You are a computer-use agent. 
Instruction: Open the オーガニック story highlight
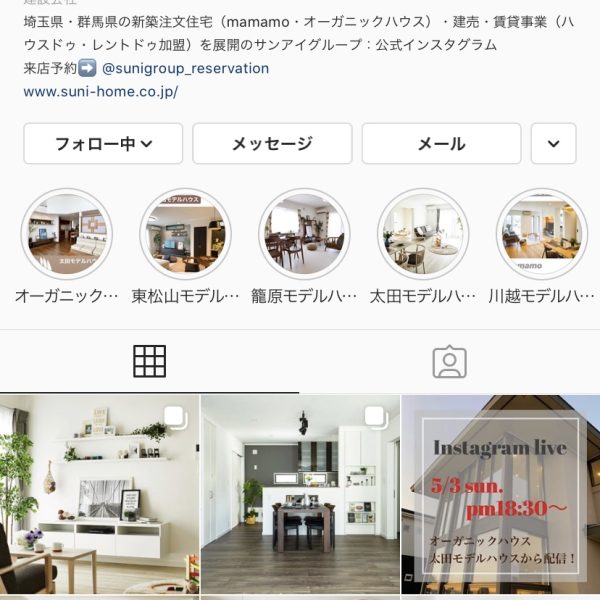point(67,235)
